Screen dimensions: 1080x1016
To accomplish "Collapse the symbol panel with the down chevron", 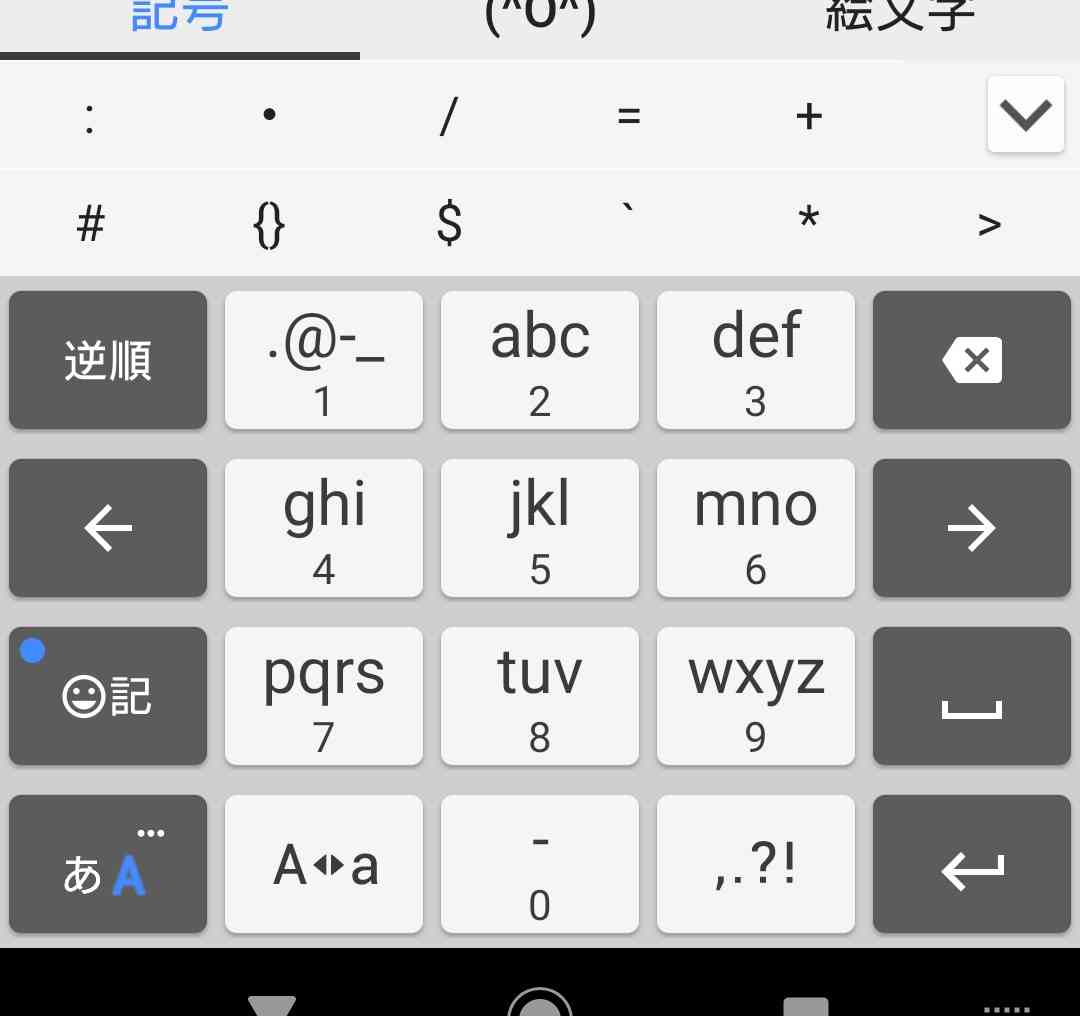I will [x=1025, y=116].
